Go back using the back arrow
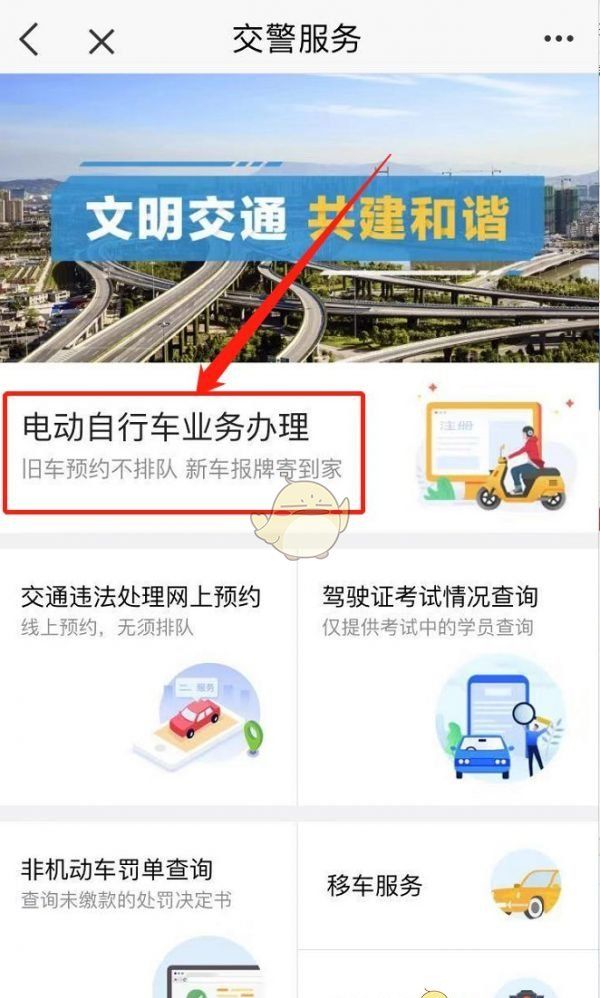Screen dimensions: 600x998 click(x=30, y=39)
